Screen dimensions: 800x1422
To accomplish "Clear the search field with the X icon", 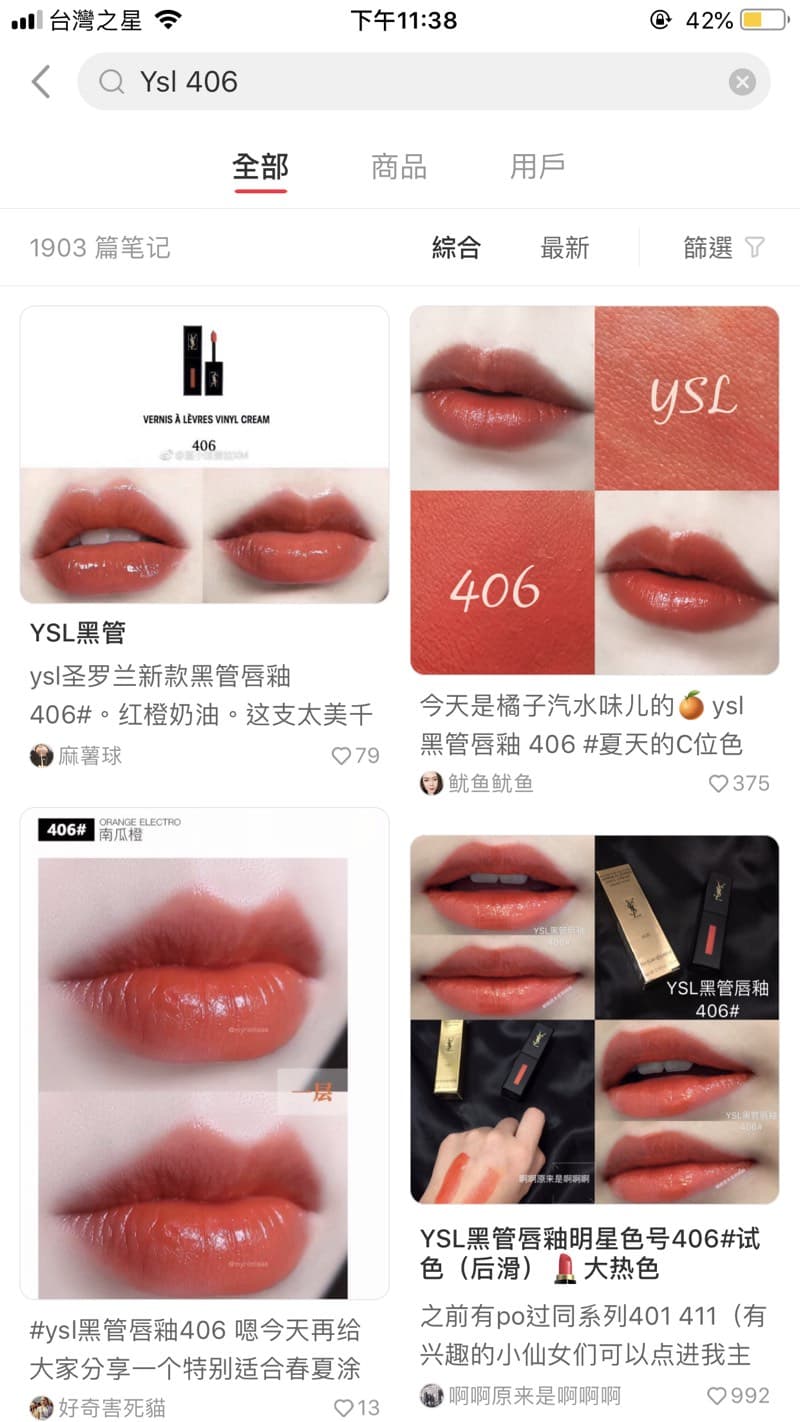I will coord(742,82).
